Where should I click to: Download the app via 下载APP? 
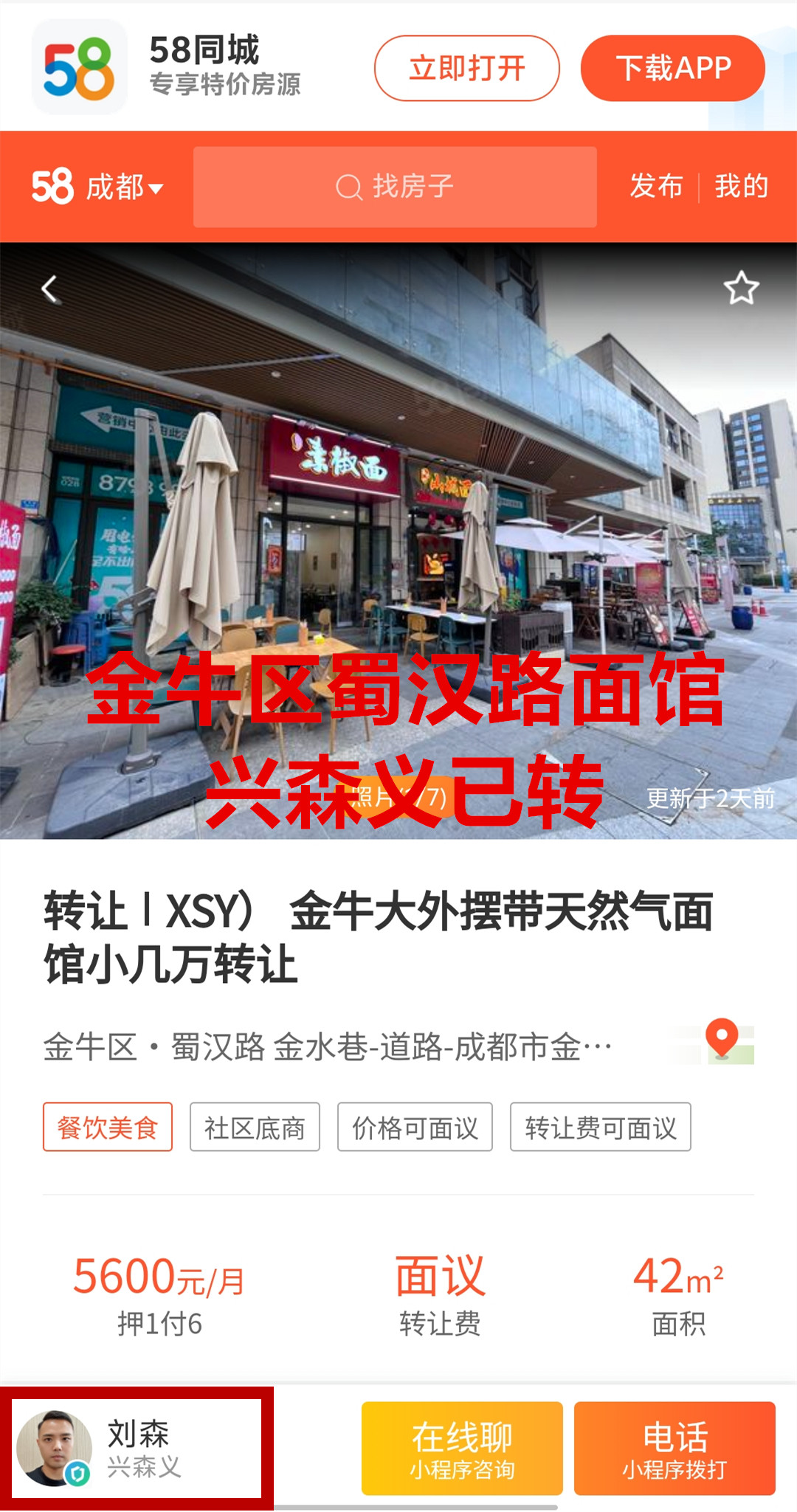[672, 69]
